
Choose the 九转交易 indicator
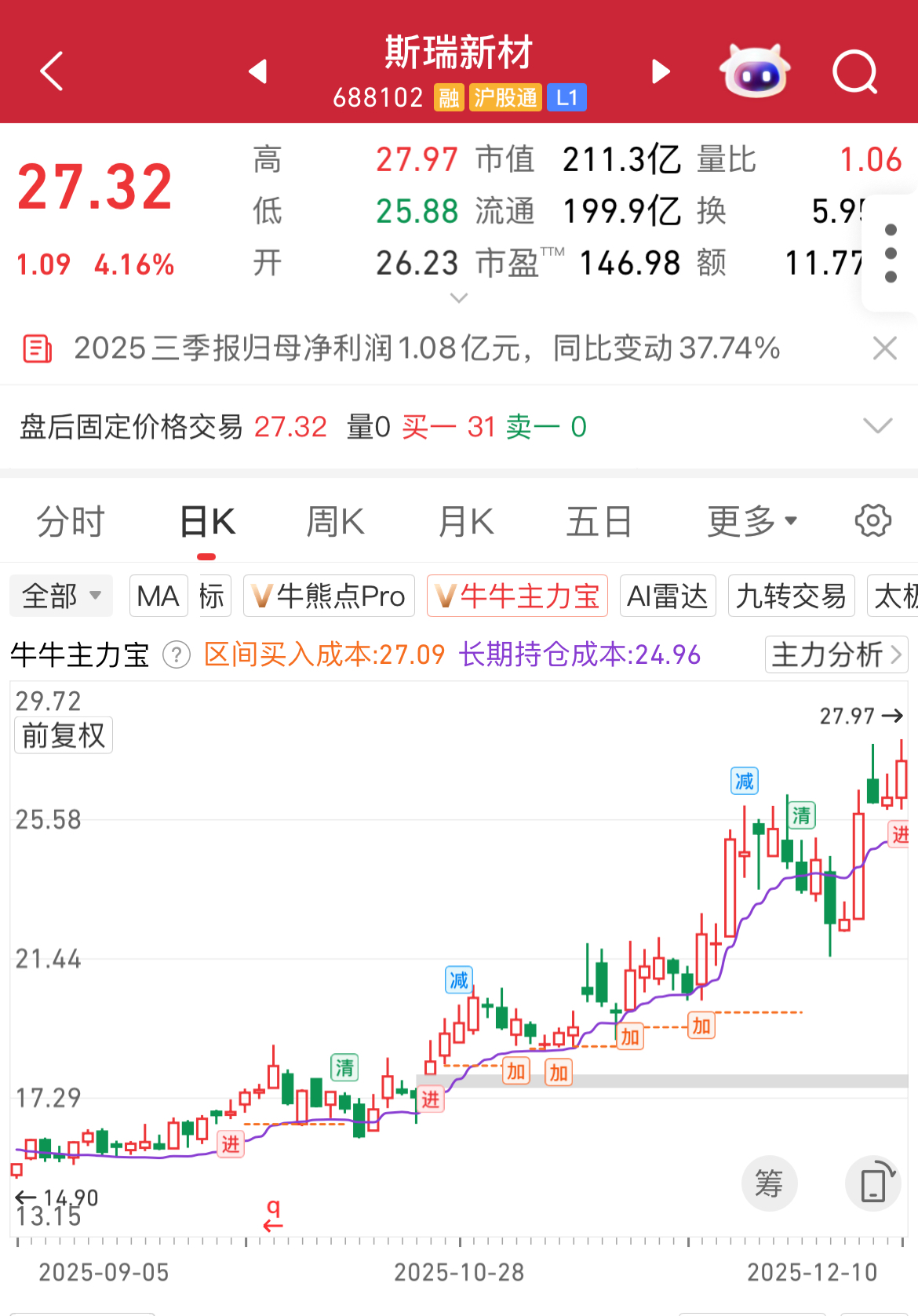[791, 596]
